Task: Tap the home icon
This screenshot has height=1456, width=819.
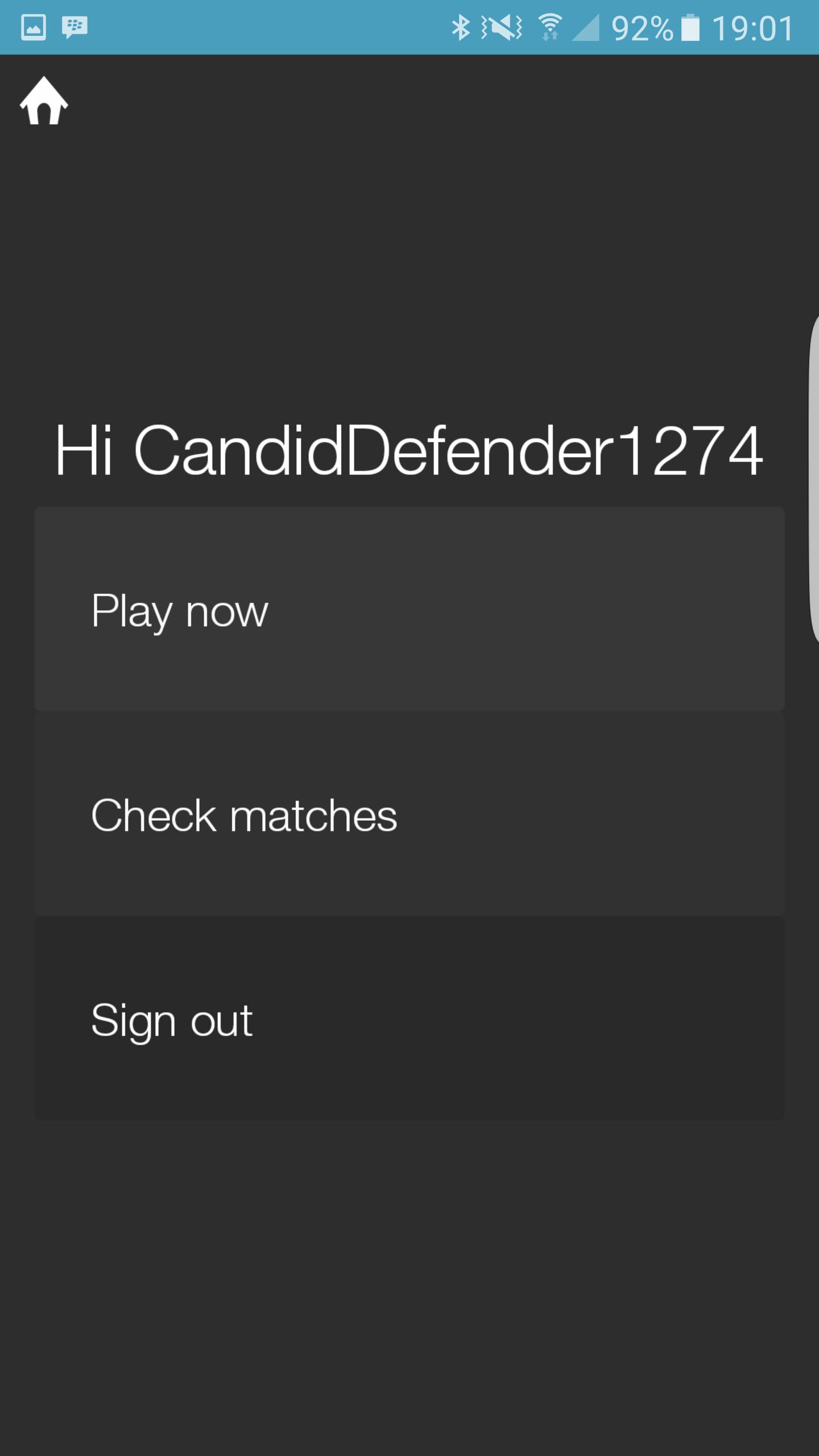Action: tap(44, 101)
